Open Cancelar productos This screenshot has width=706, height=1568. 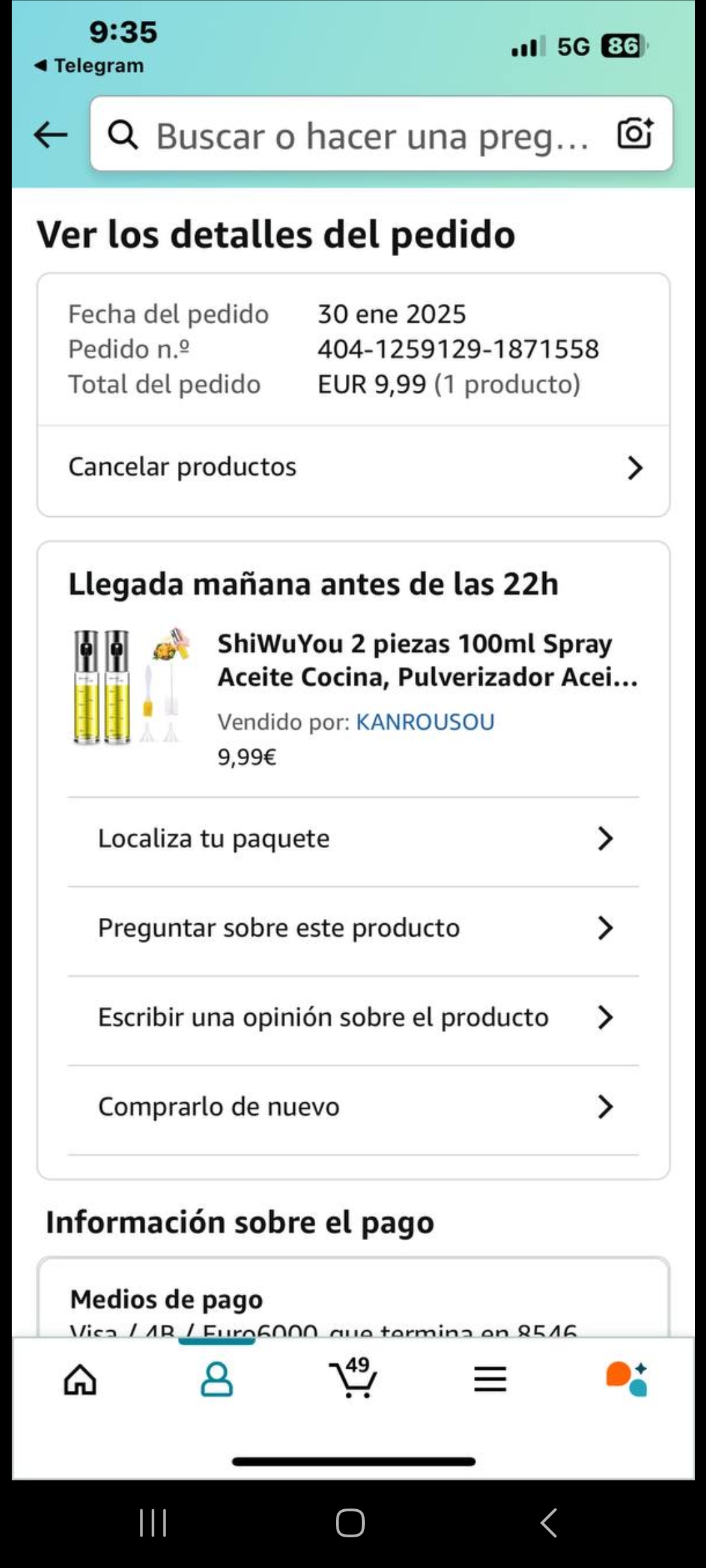pos(353,468)
